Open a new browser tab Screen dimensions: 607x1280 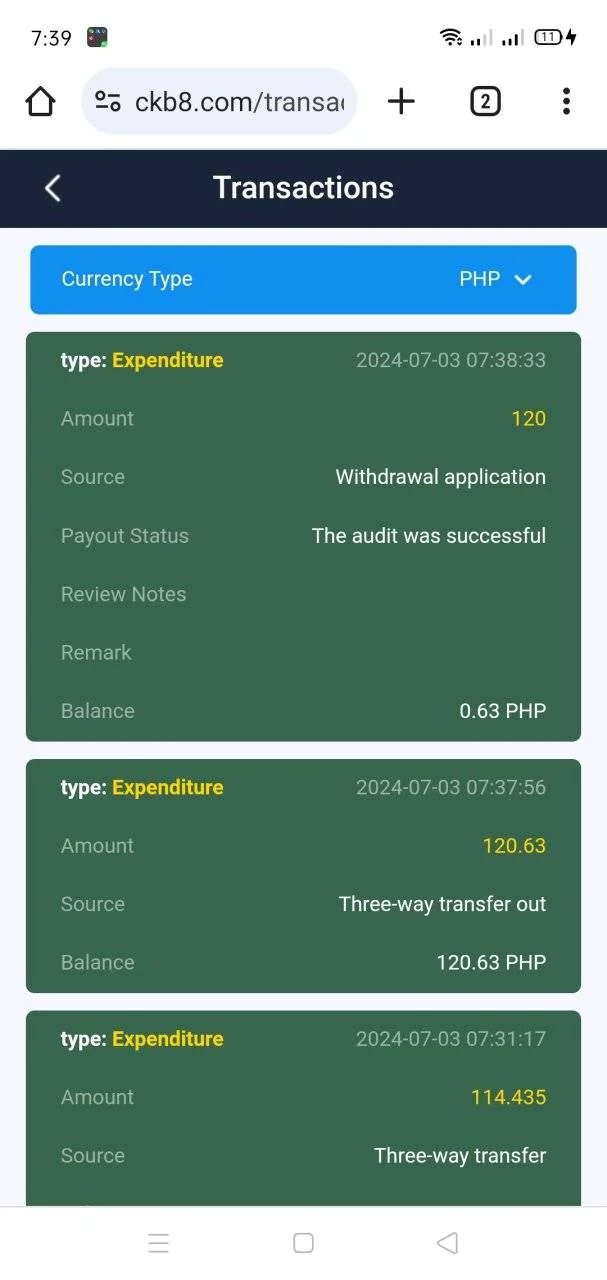coord(401,101)
